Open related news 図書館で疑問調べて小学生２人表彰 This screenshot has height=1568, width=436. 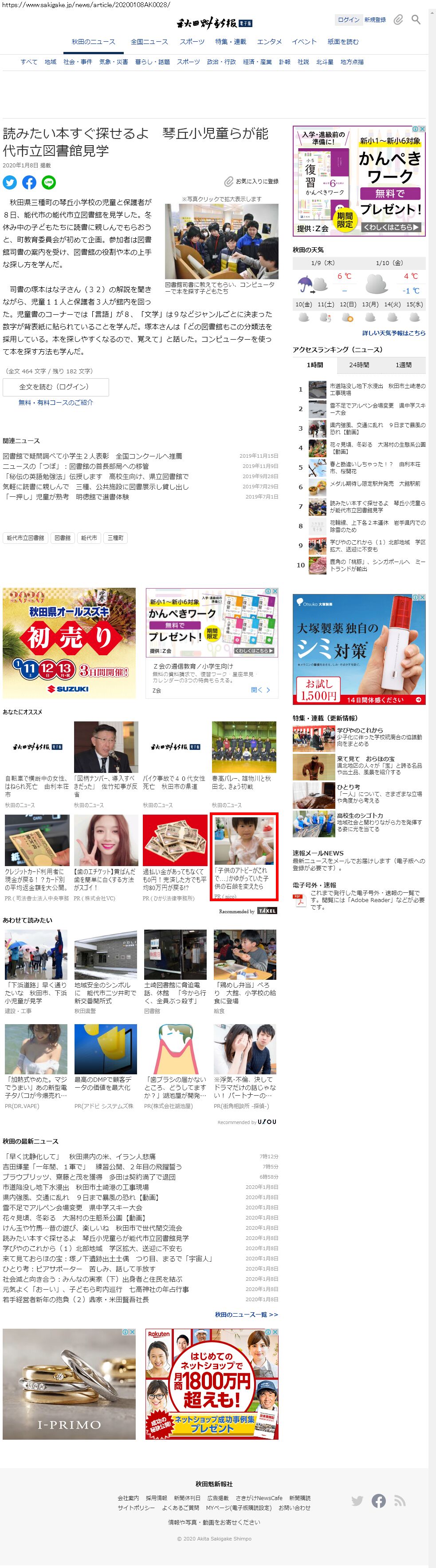pyautogui.click(x=92, y=456)
